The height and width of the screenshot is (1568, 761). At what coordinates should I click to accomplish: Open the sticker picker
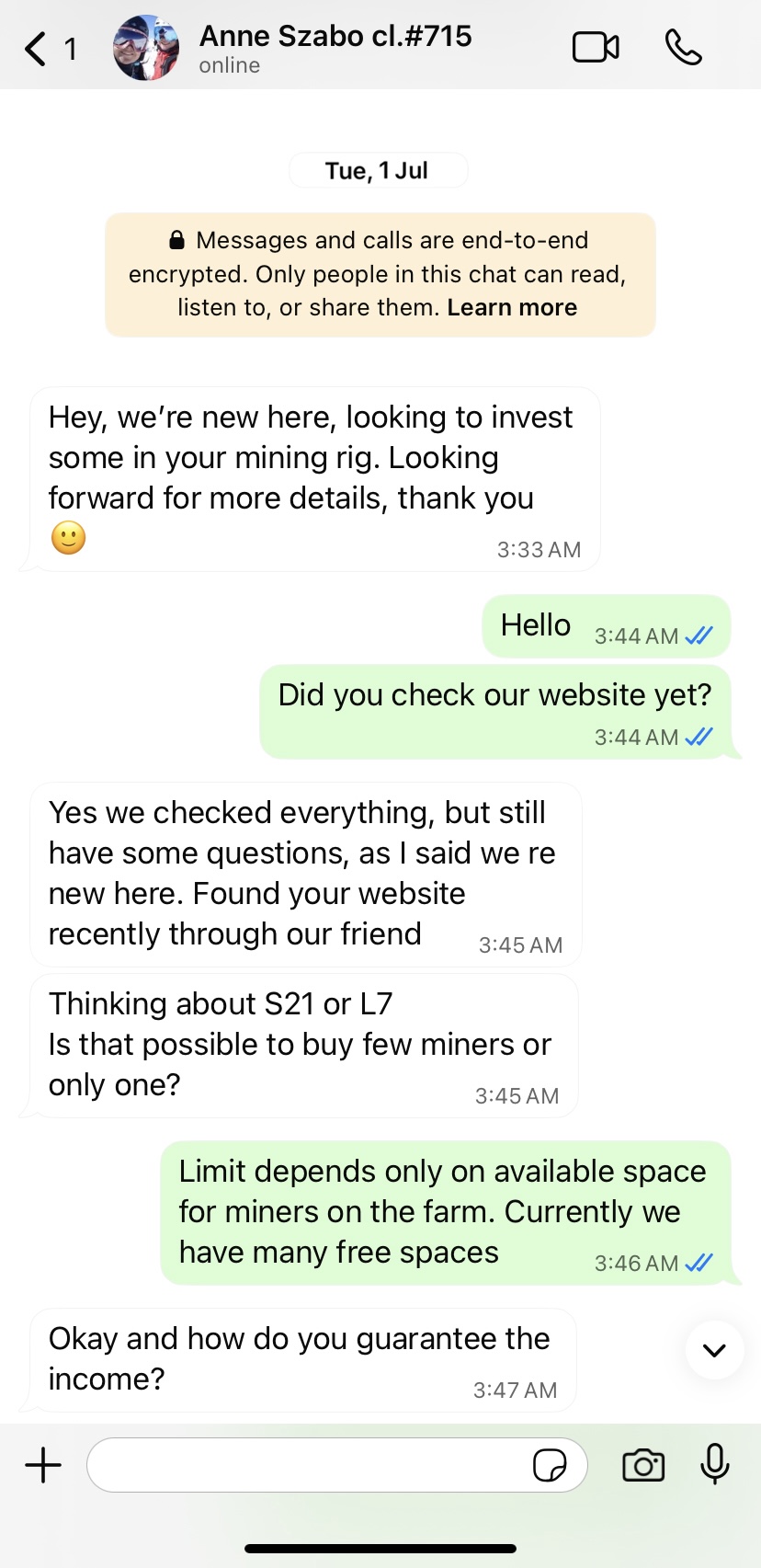coord(550,1465)
